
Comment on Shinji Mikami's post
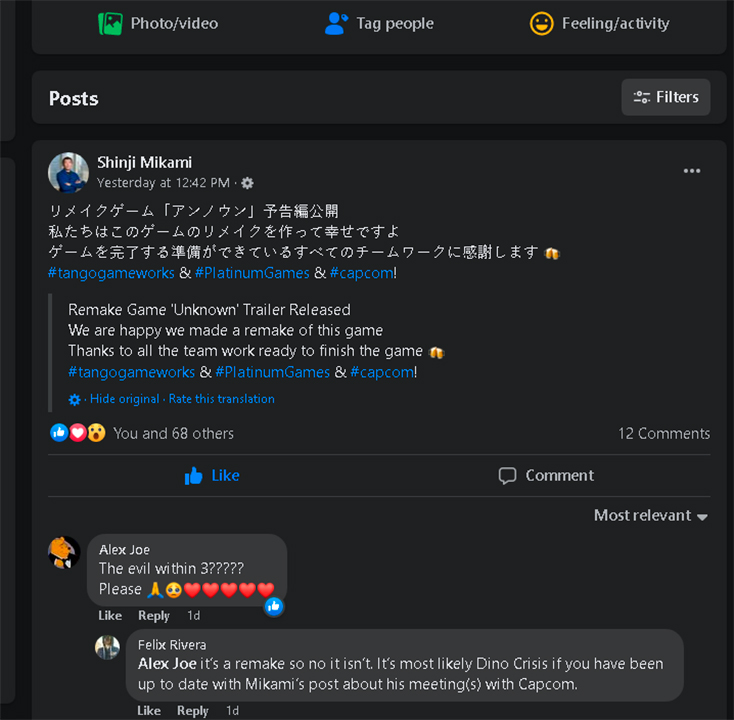[x=546, y=476]
